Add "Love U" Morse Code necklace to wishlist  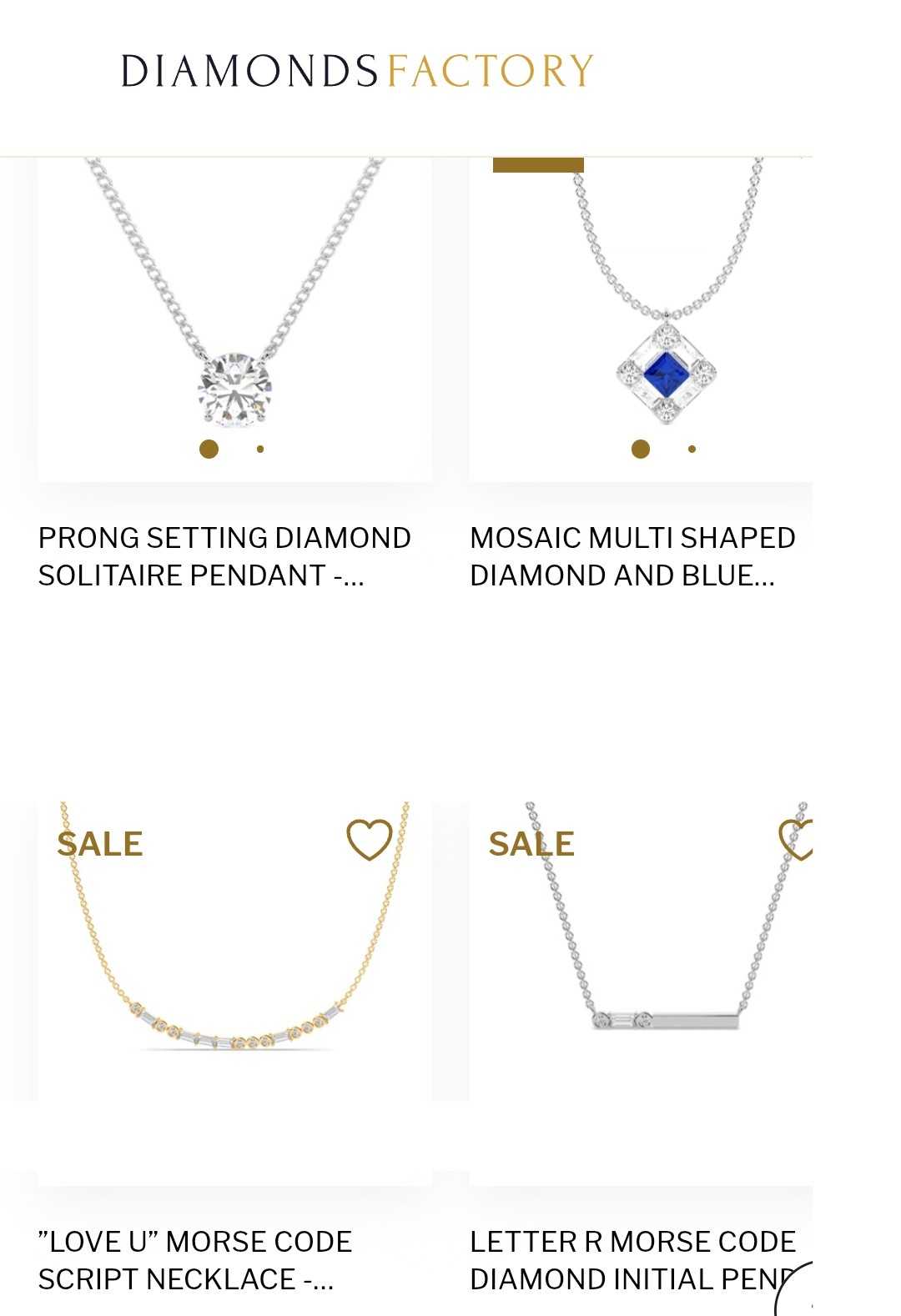369,839
